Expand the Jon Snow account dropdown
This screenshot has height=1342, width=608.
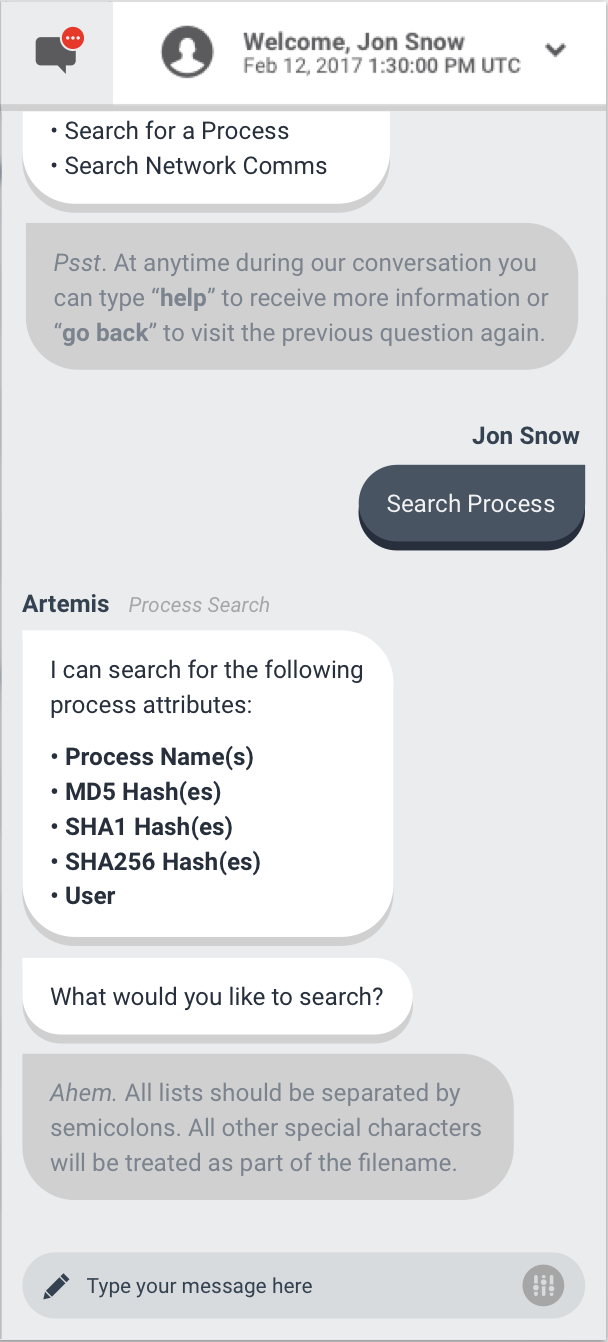tap(556, 51)
